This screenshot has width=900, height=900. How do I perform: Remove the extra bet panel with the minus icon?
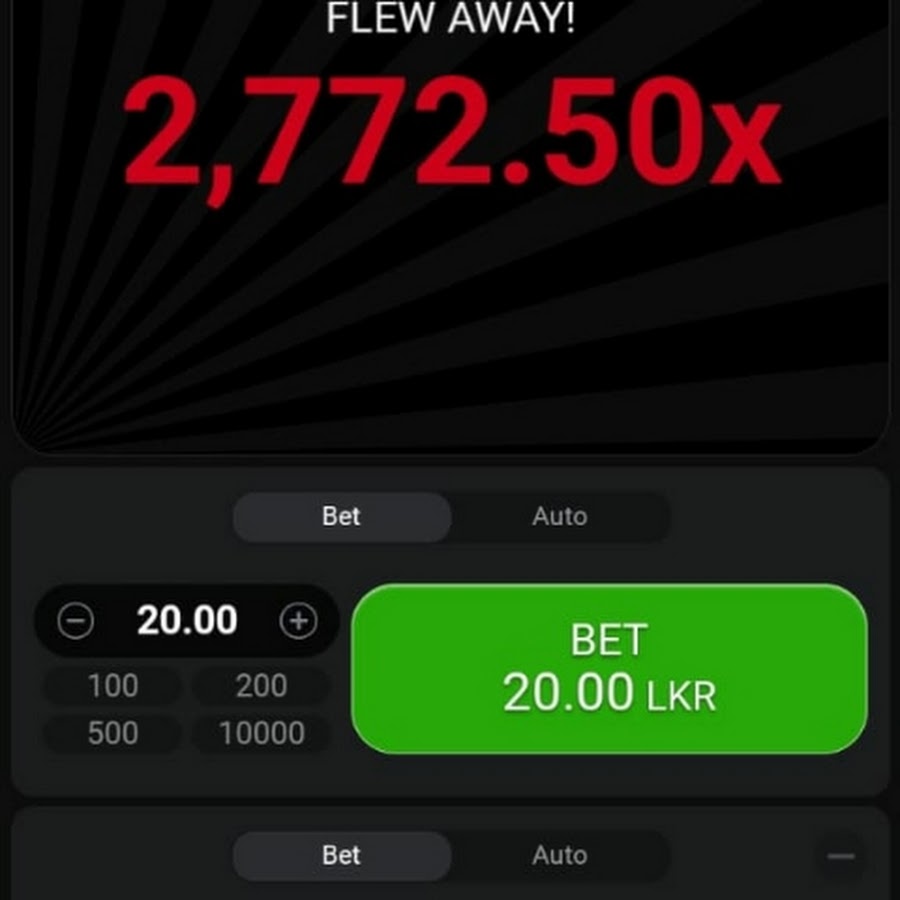tap(841, 856)
